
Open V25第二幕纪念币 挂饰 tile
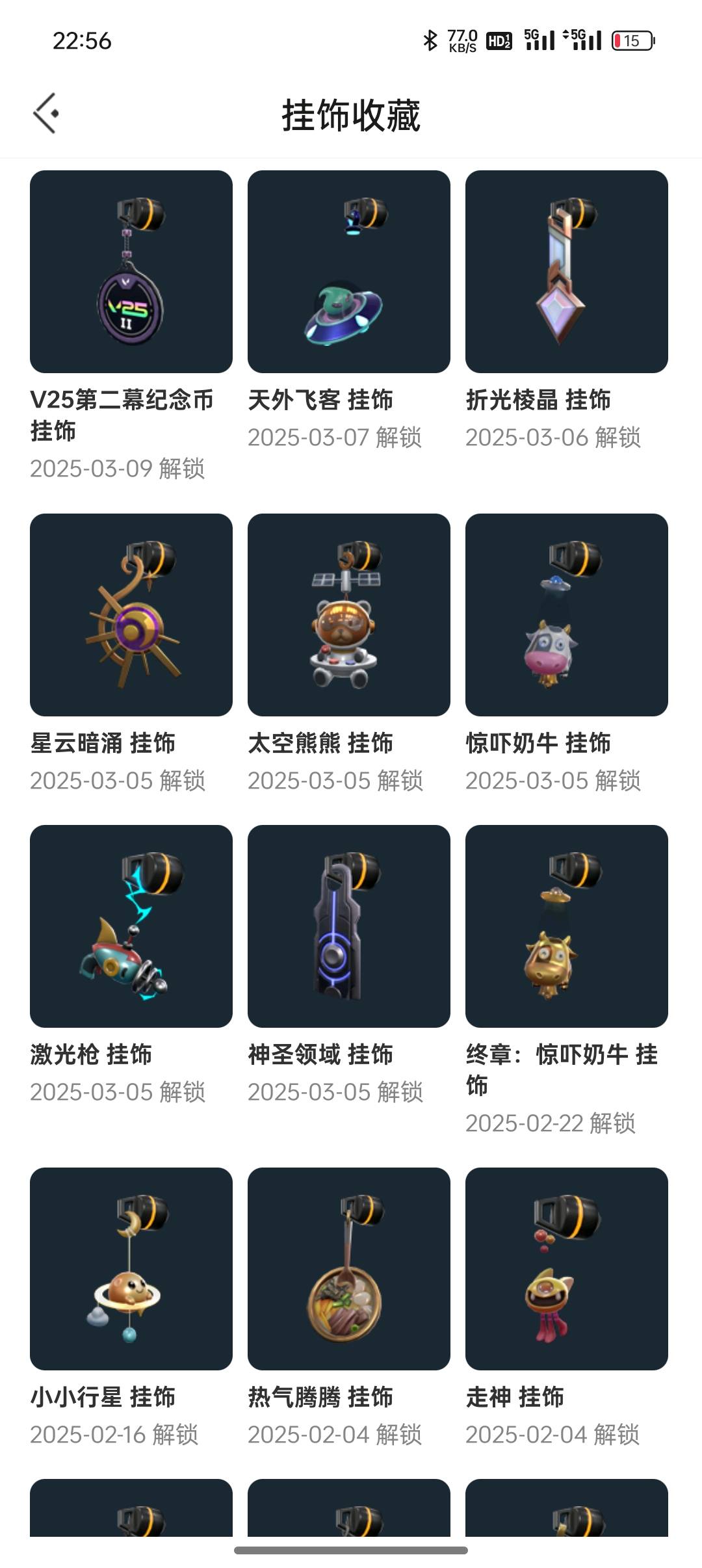click(x=131, y=272)
